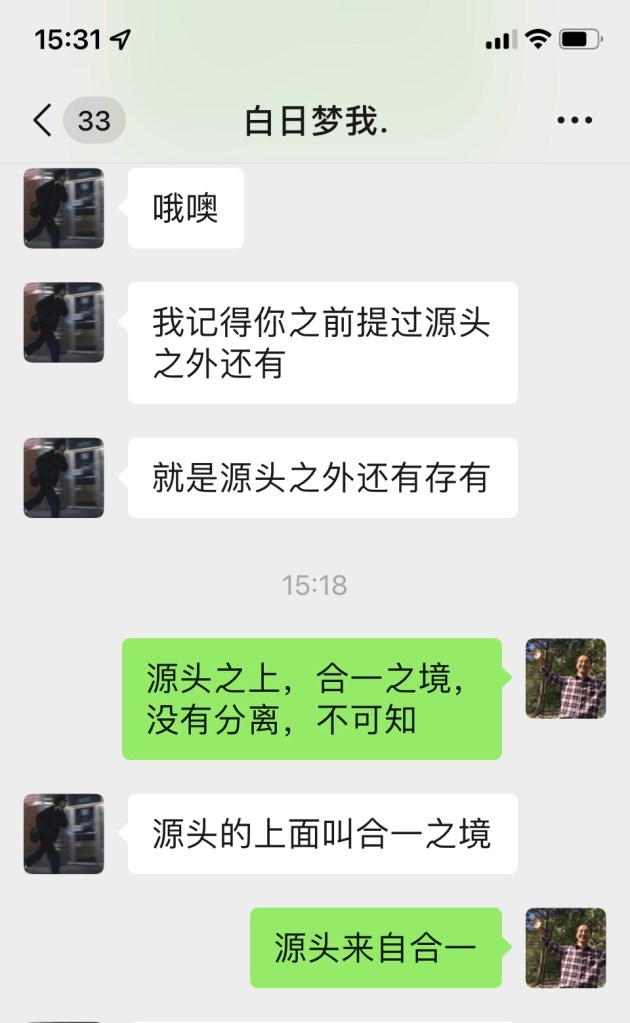Open contact avatar beside 哦噢 message

pos(64,208)
